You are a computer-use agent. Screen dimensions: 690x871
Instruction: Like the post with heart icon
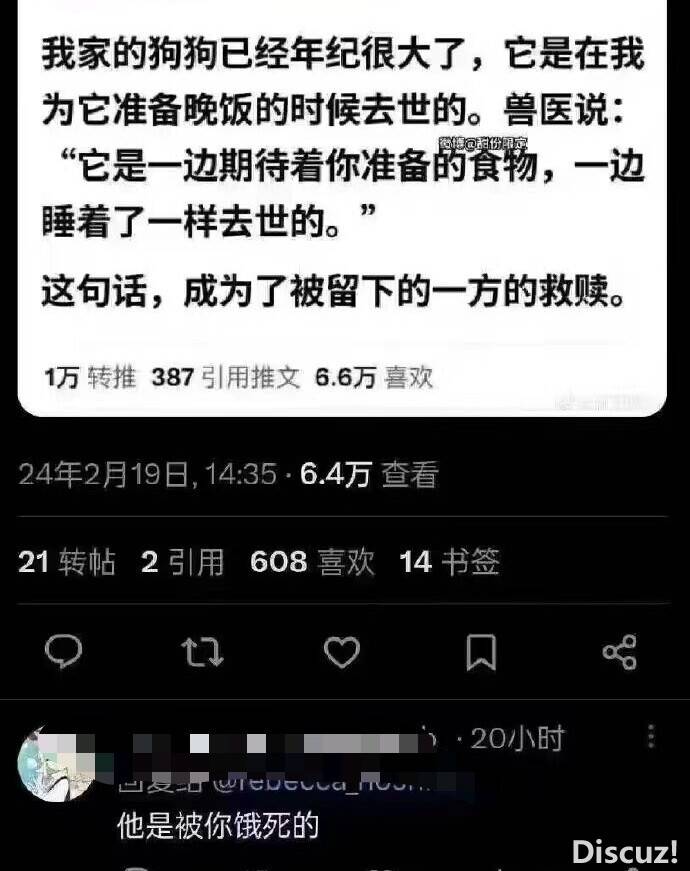point(342,653)
